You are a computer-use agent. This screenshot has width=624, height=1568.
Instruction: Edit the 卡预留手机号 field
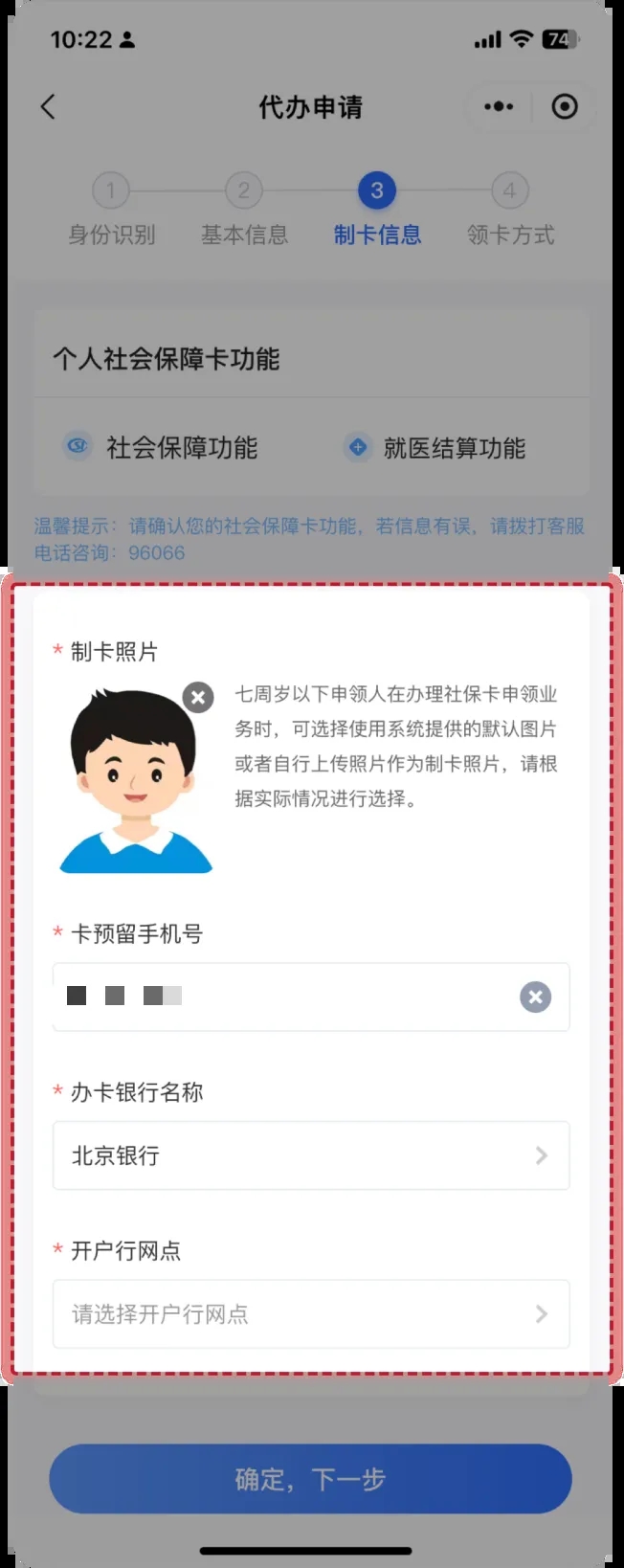pyautogui.click(x=287, y=997)
